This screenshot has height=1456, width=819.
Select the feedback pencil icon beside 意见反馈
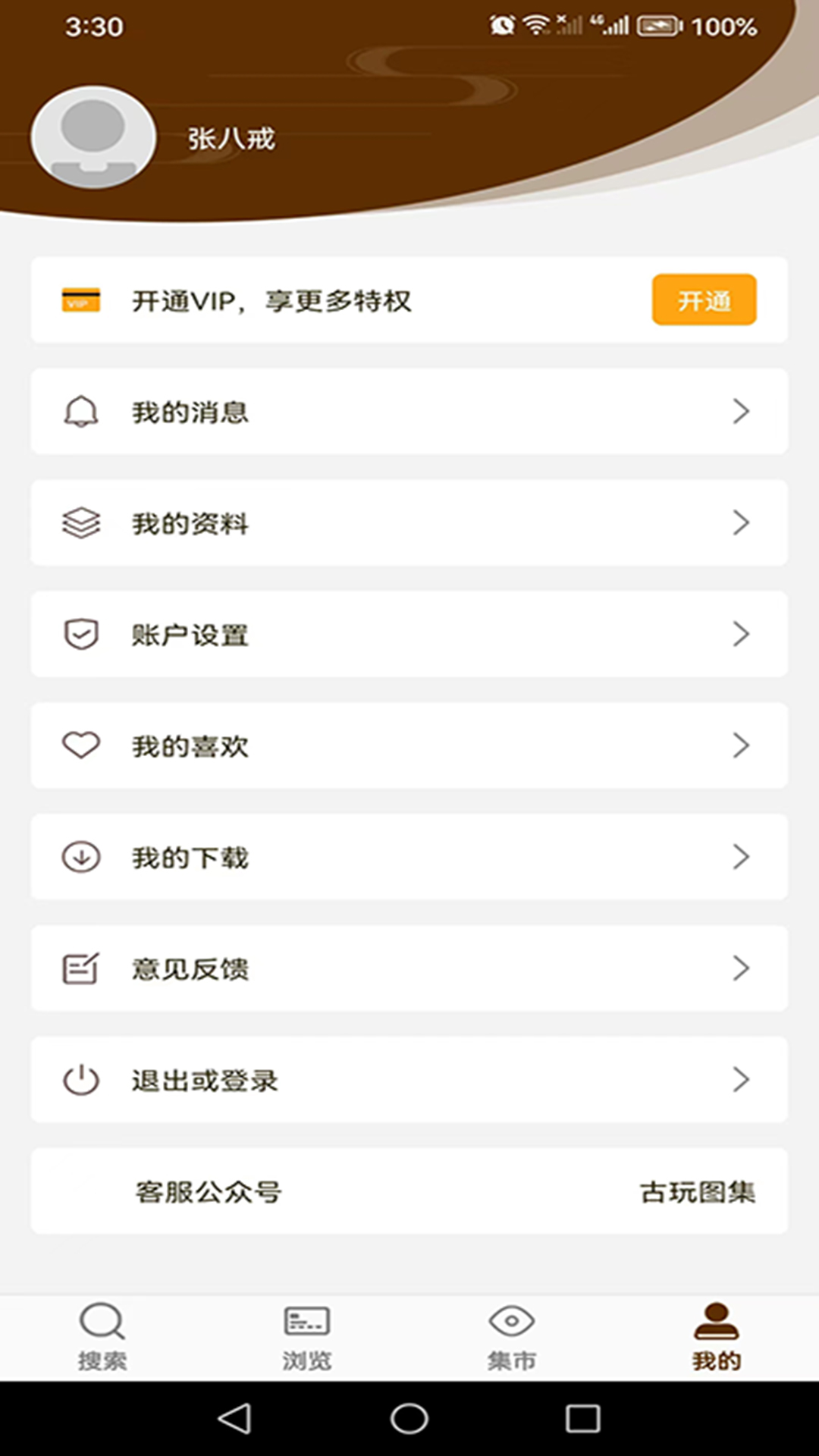tap(81, 968)
